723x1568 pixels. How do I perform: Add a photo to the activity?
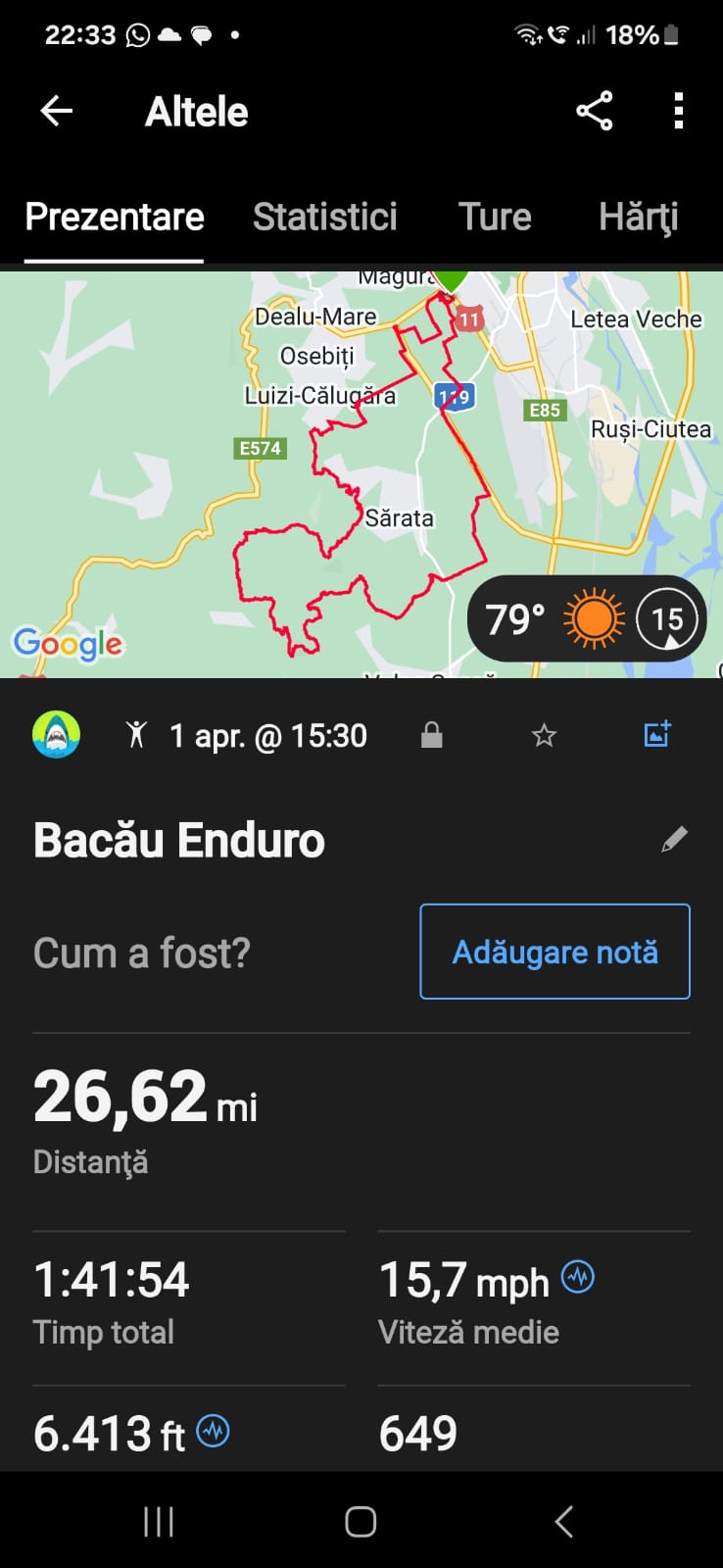tap(656, 734)
